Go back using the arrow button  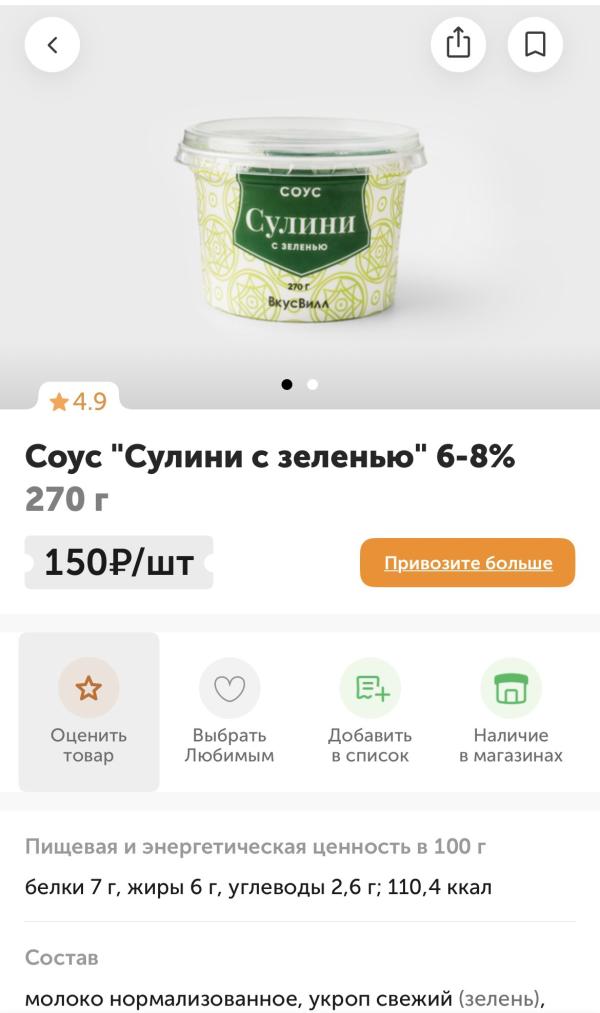click(52, 45)
